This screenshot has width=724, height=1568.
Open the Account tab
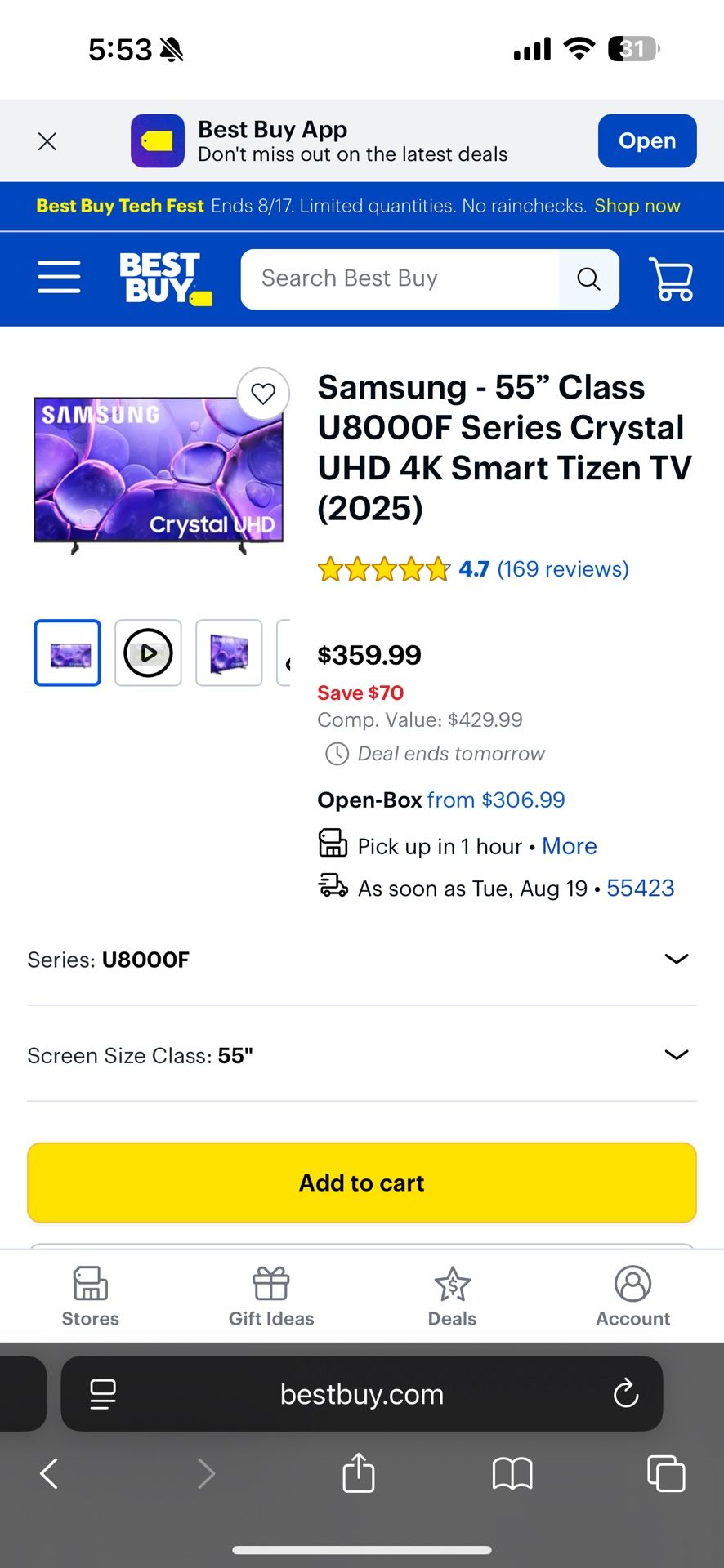[632, 1297]
